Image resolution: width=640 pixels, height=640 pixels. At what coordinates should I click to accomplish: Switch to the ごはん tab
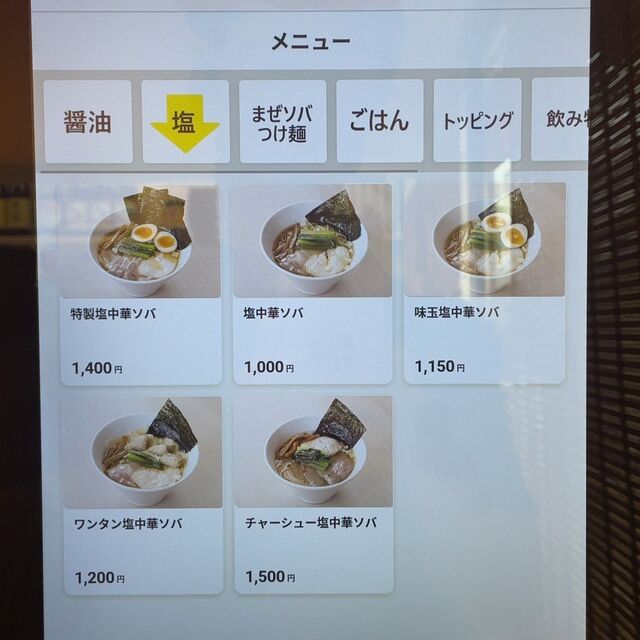[x=379, y=122]
